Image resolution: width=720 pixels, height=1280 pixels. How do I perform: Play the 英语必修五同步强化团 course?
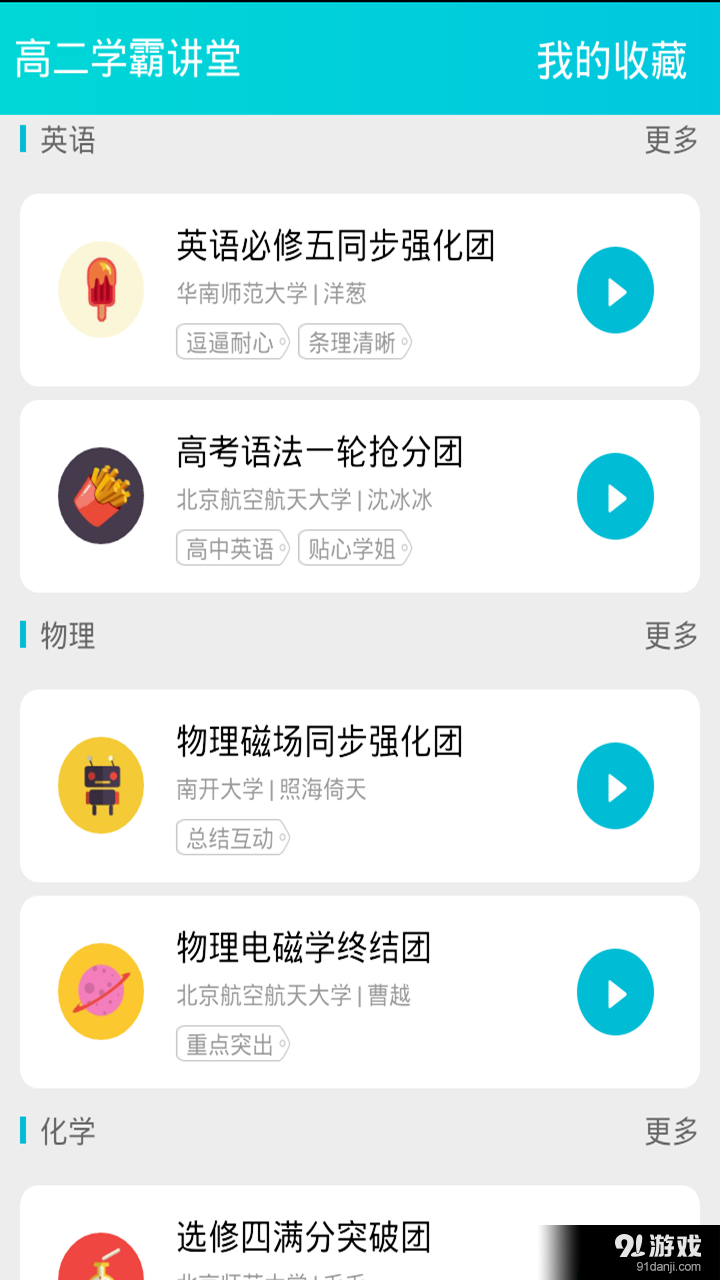click(615, 289)
